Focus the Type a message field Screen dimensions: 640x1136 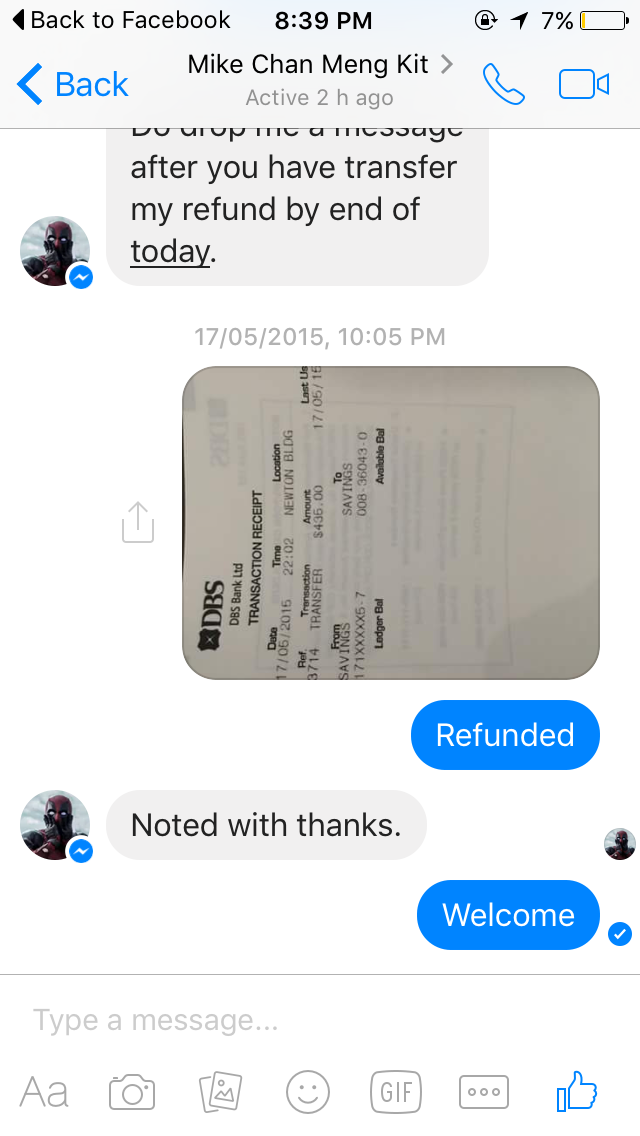[x=320, y=1020]
